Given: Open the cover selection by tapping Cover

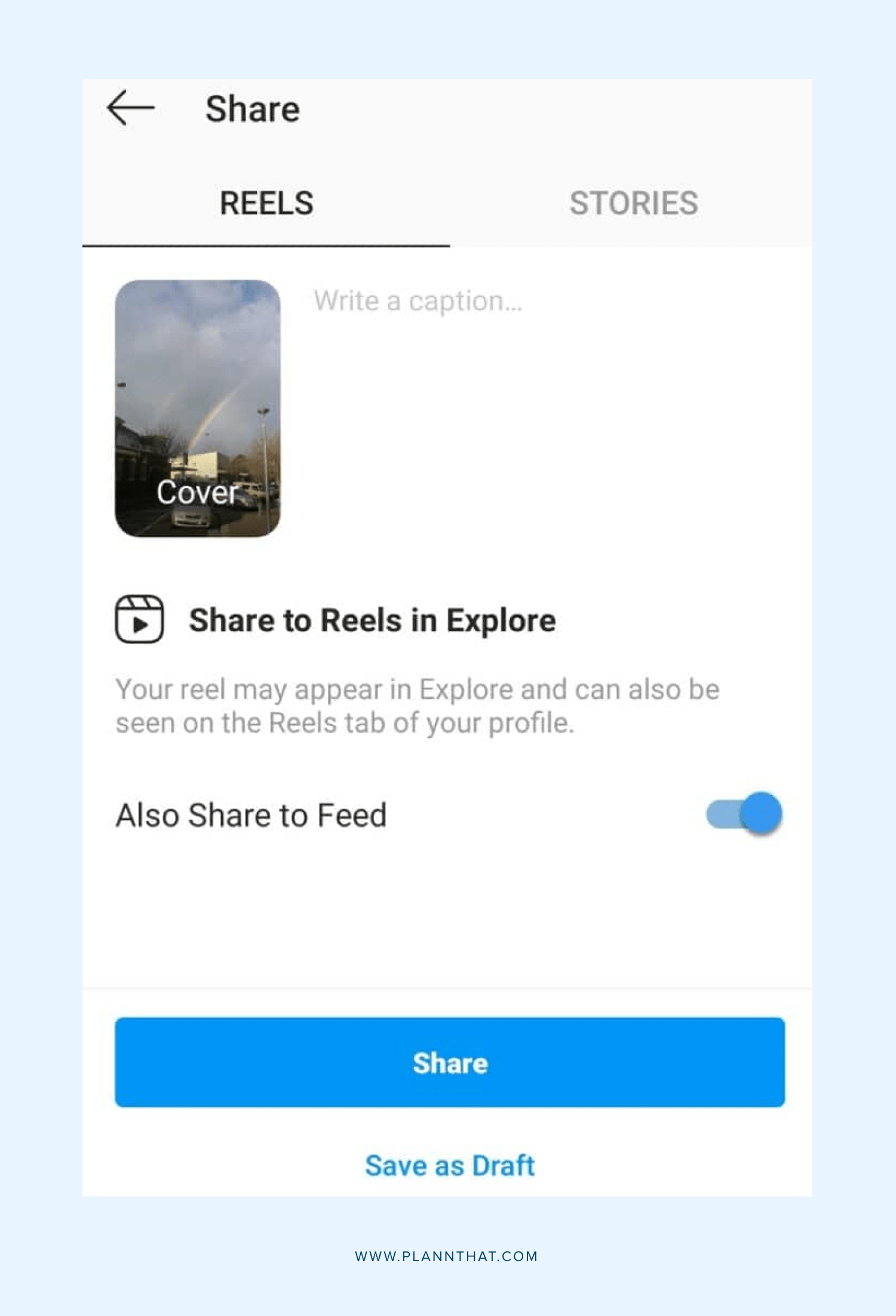Looking at the screenshot, I should [197, 494].
